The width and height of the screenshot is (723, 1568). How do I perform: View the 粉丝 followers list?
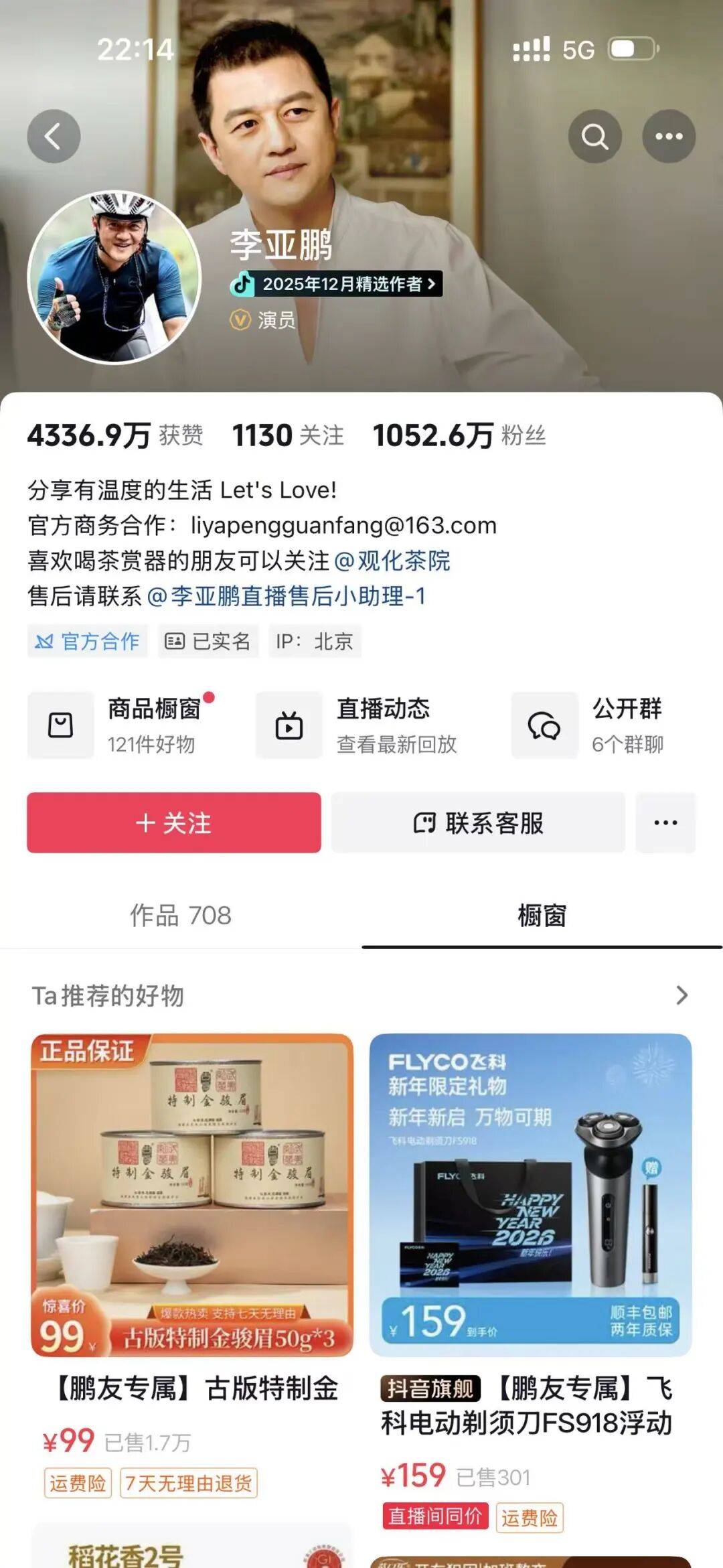[x=459, y=435]
